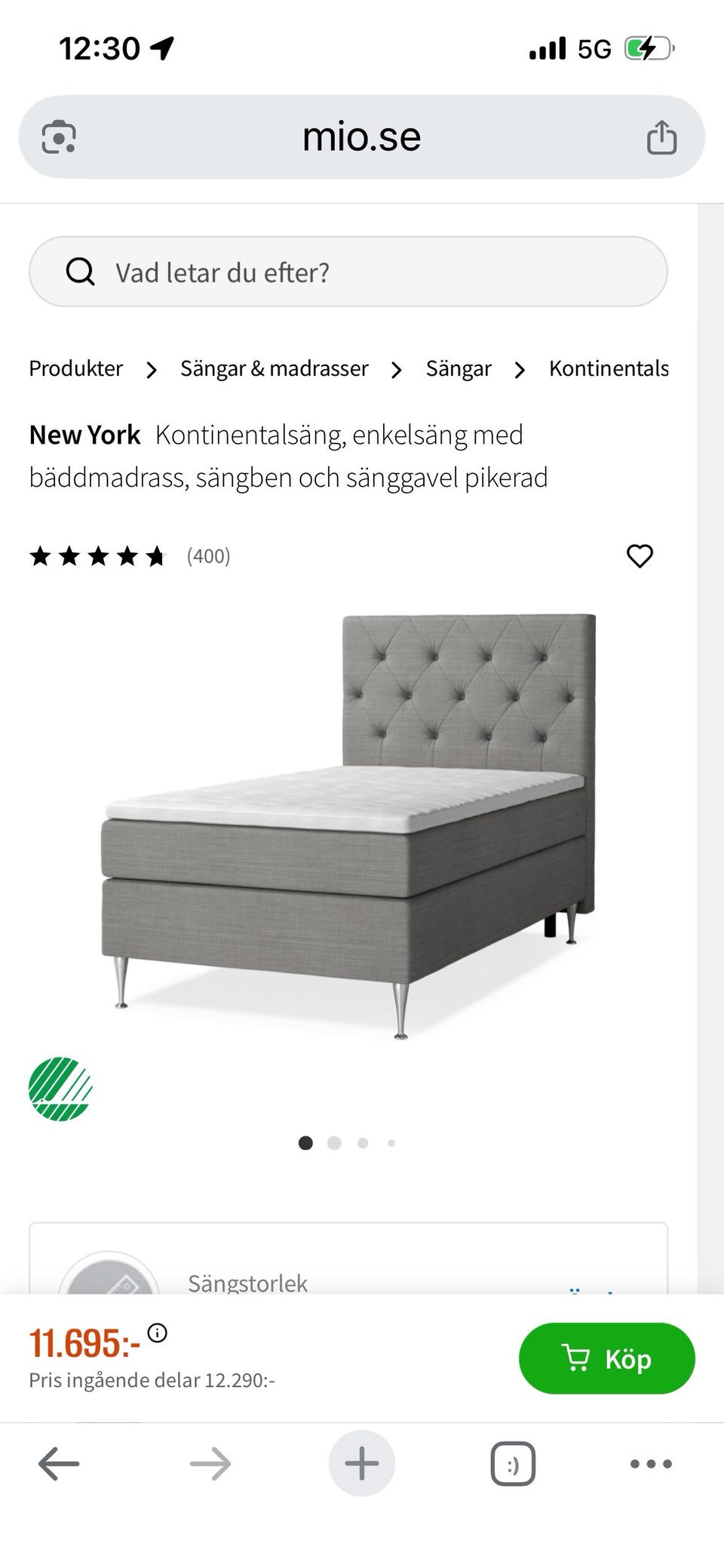Tap the Nordic Swan ecolabel badge
Screen dimensions: 724x1568
(60, 1089)
